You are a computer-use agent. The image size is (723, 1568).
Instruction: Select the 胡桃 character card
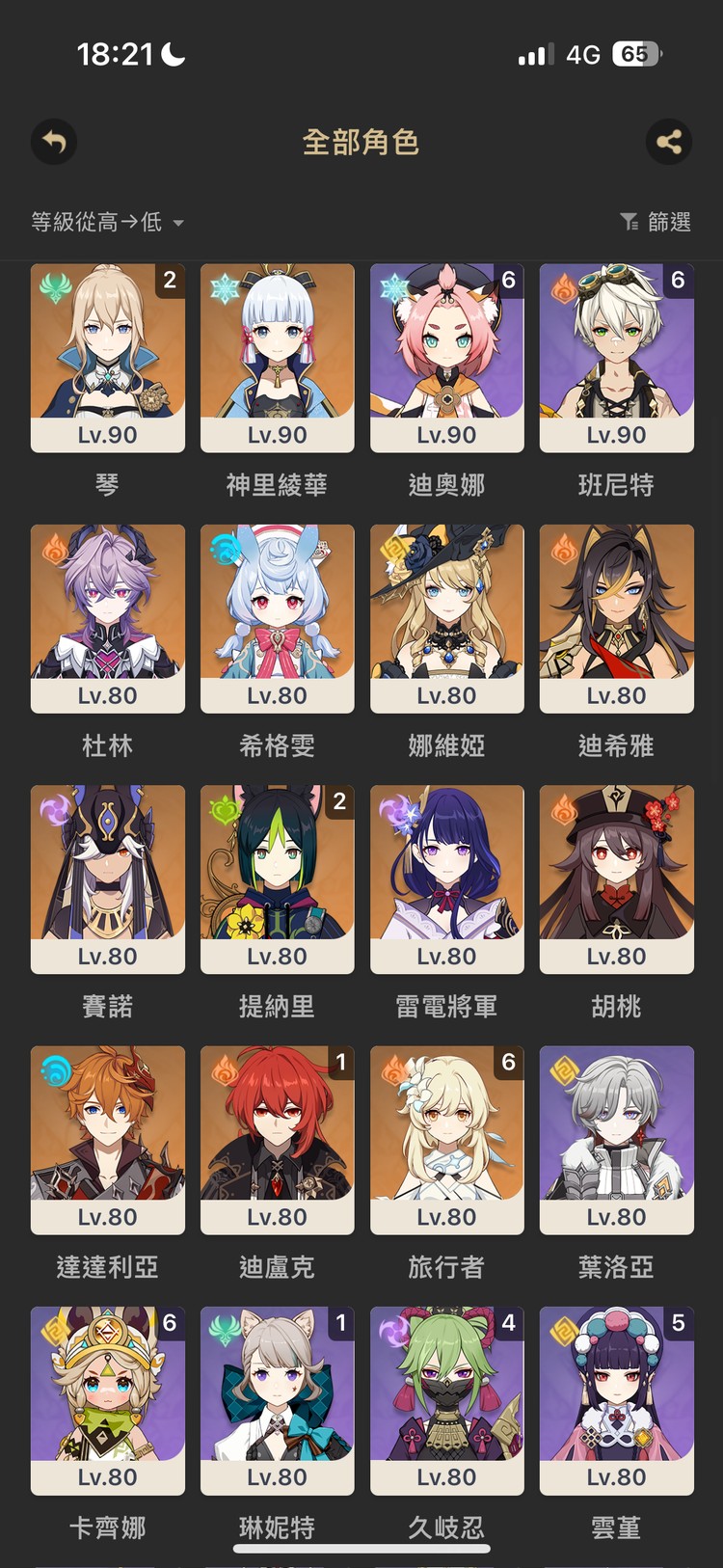point(616,879)
